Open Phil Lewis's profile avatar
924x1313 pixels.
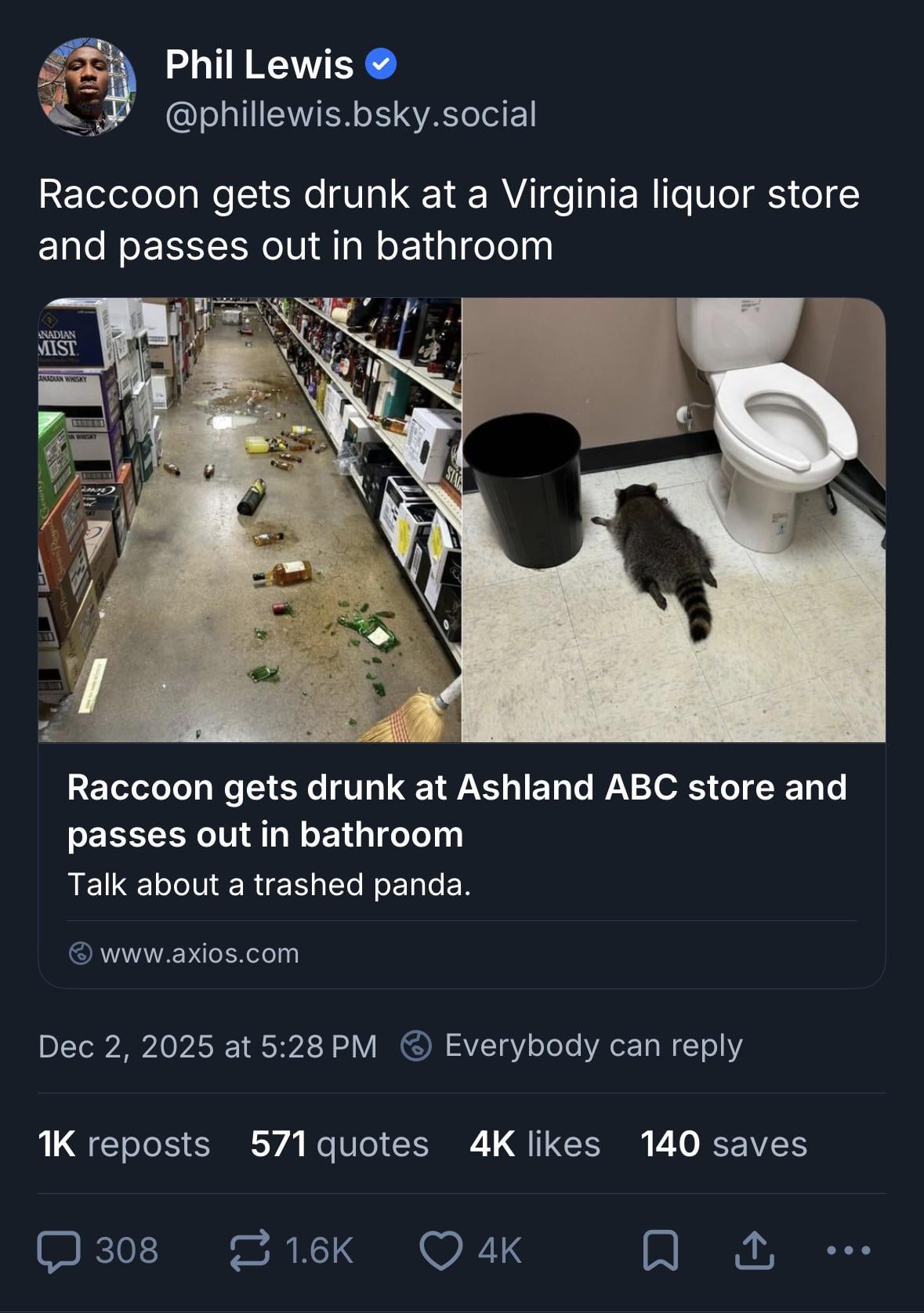tap(86, 87)
